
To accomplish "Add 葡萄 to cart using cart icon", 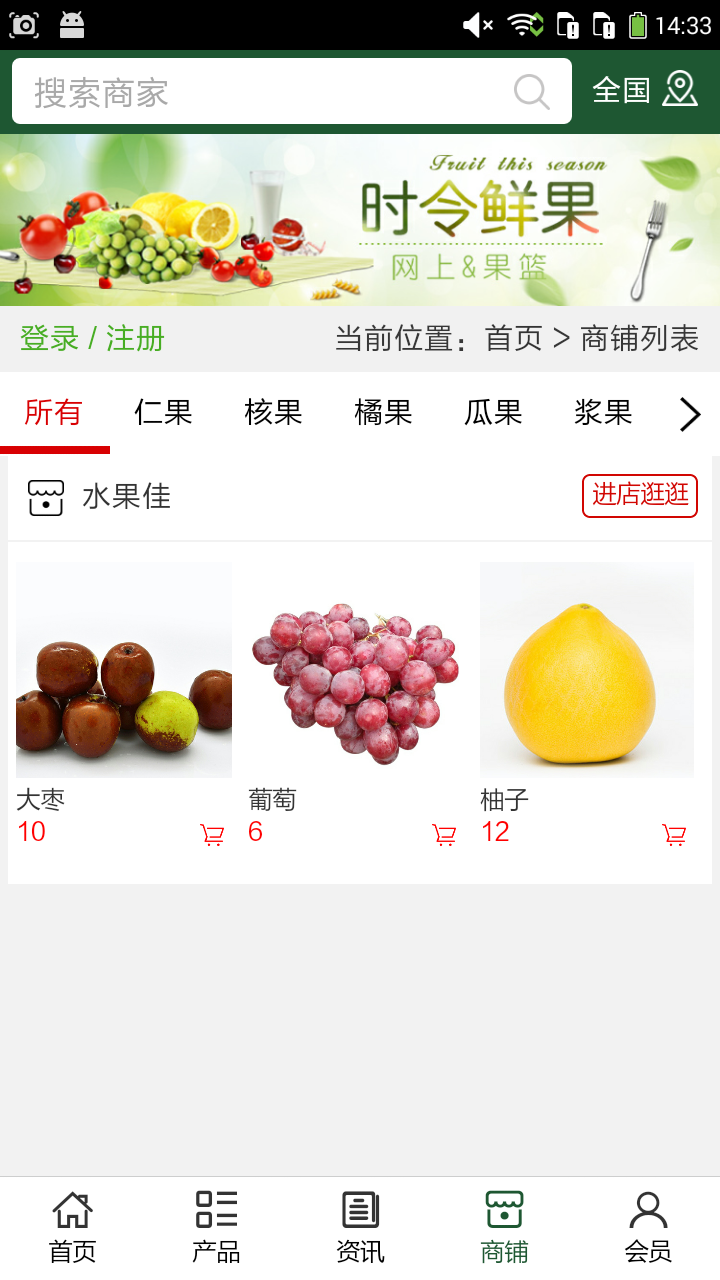I will pyautogui.click(x=445, y=836).
